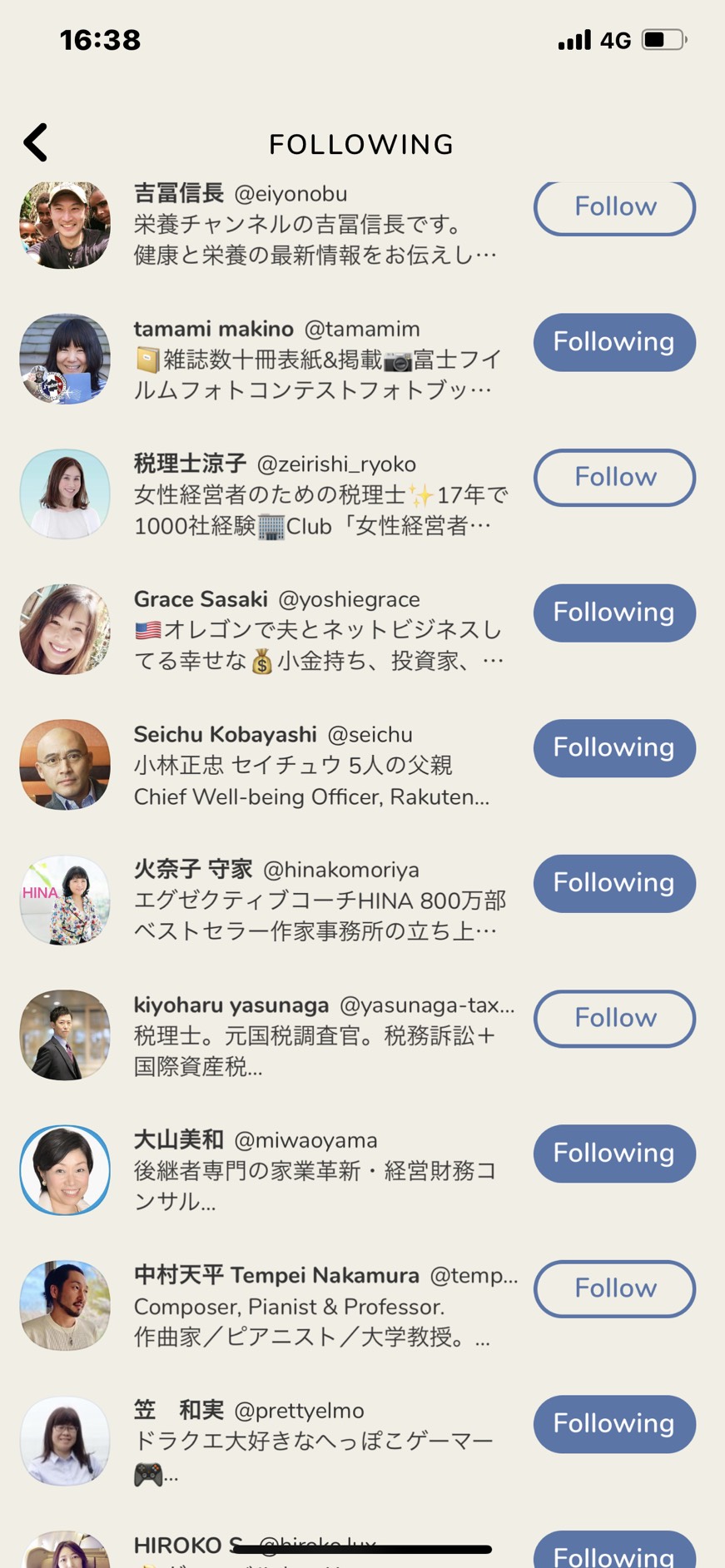The height and width of the screenshot is (1568, 725).
Task: Tap Following button for Grace Sasaki
Action: [614, 613]
